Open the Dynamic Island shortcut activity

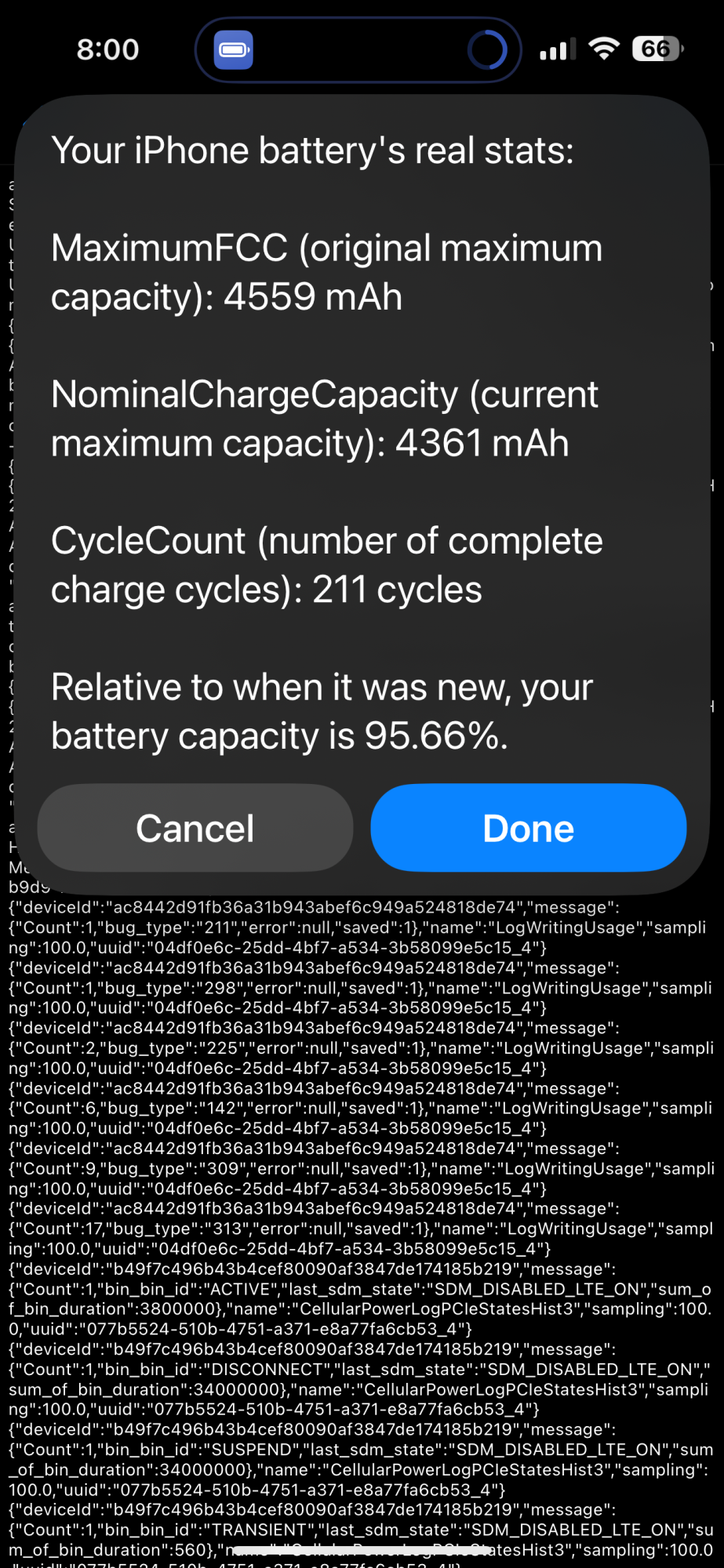pyautogui.click(x=358, y=50)
